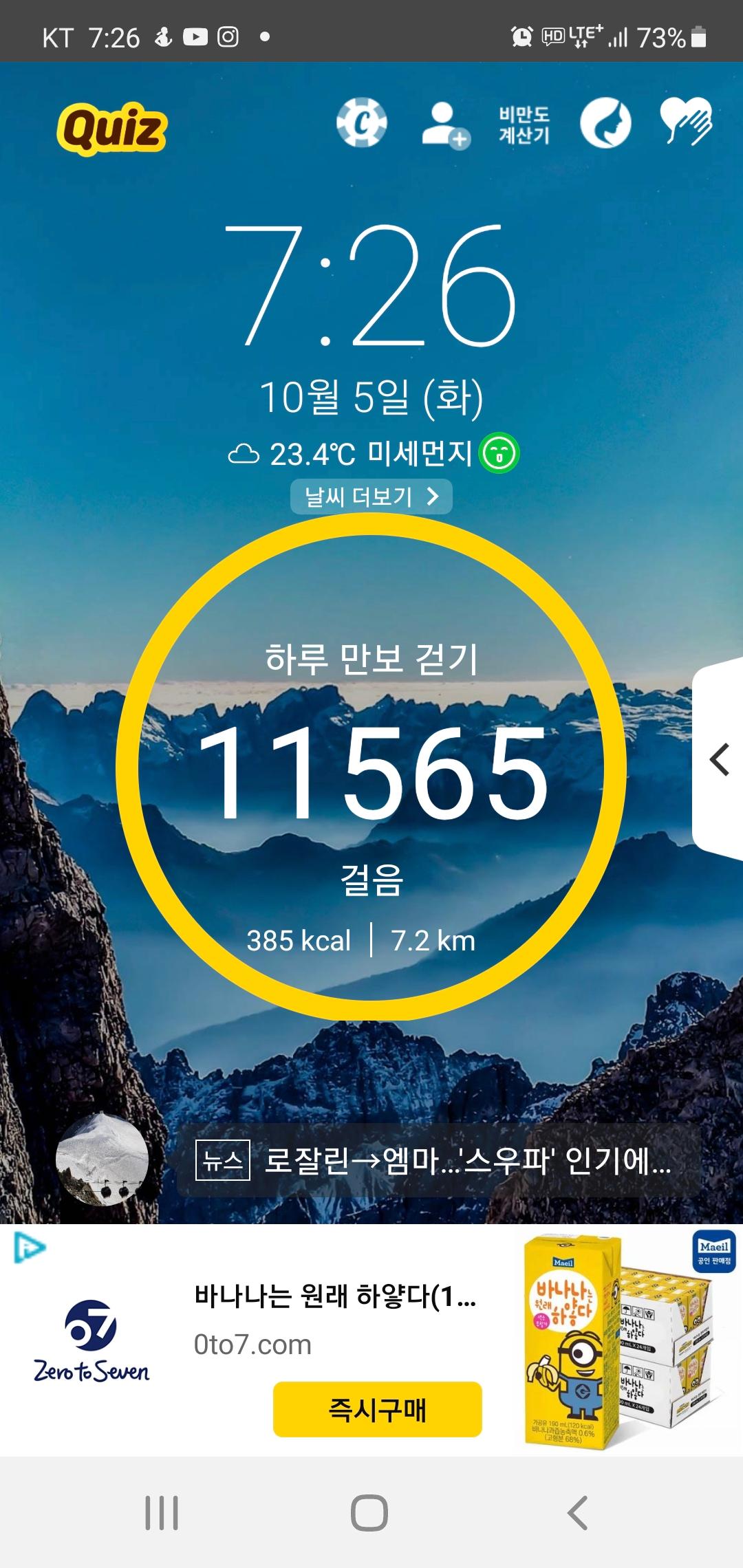743x1568 pixels.
Task: Open the add friend icon
Action: (x=444, y=124)
